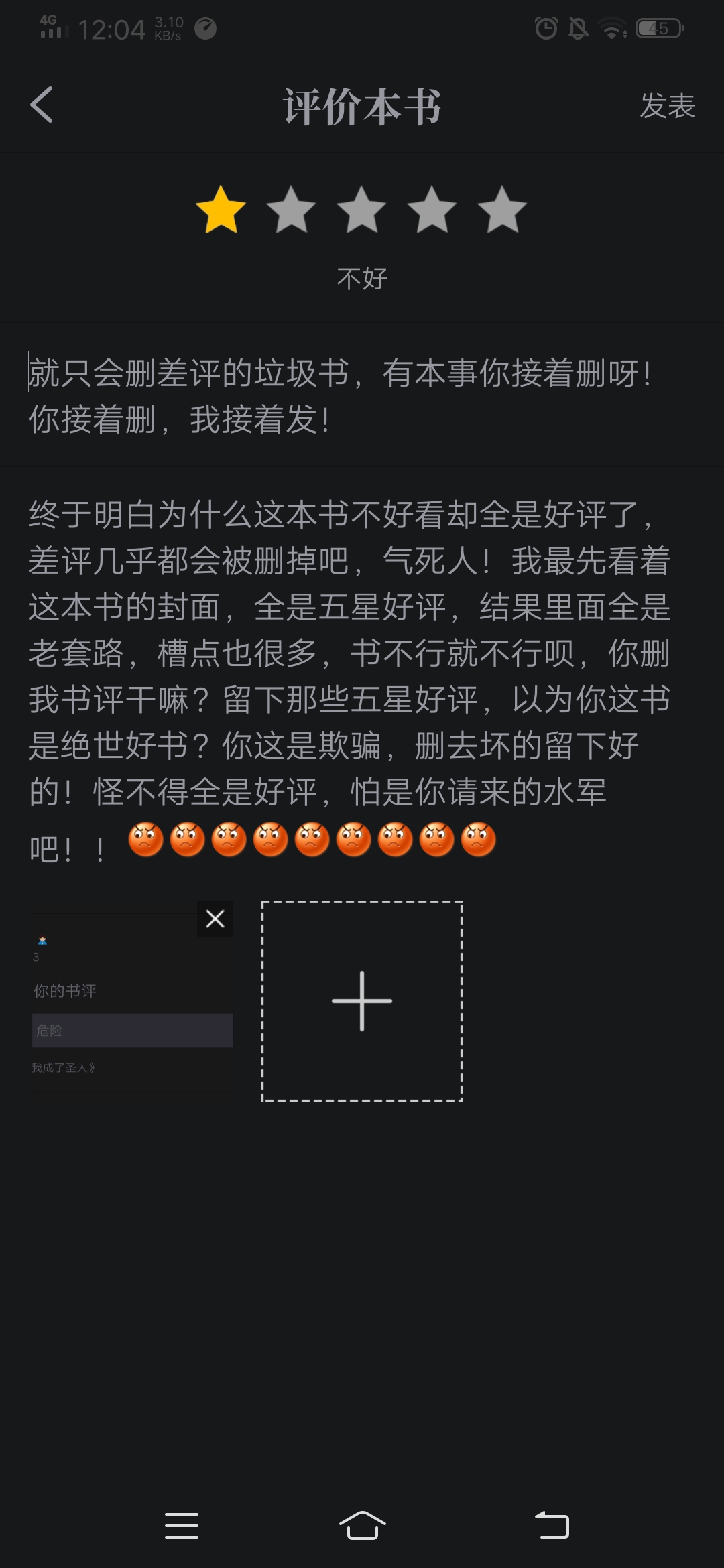The height and width of the screenshot is (1568, 724).
Task: Set rating to four stars
Action: [x=432, y=210]
